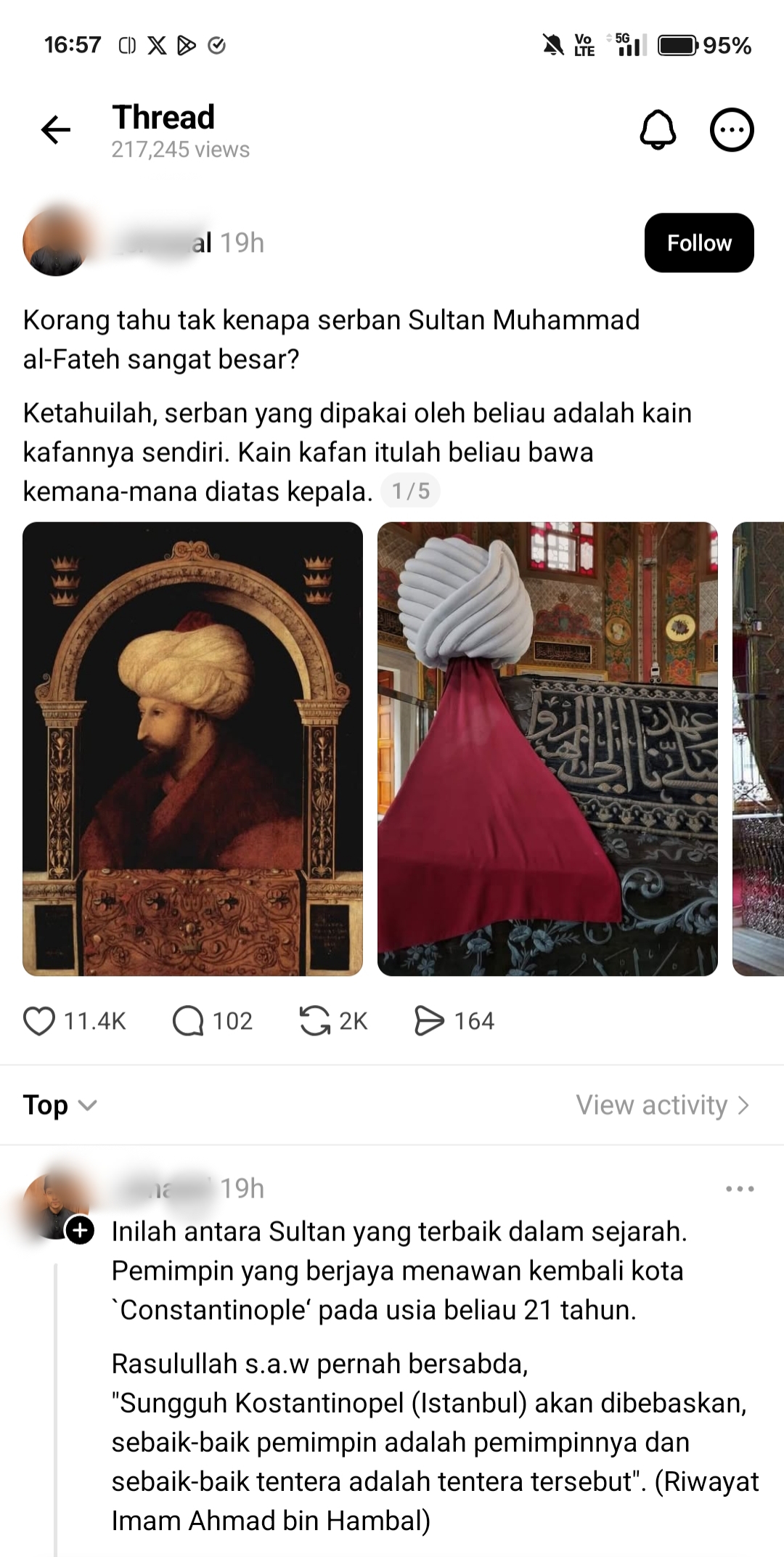Like the post with 11.4K likes
Viewport: 784px width, 1557px height.
39,1020
